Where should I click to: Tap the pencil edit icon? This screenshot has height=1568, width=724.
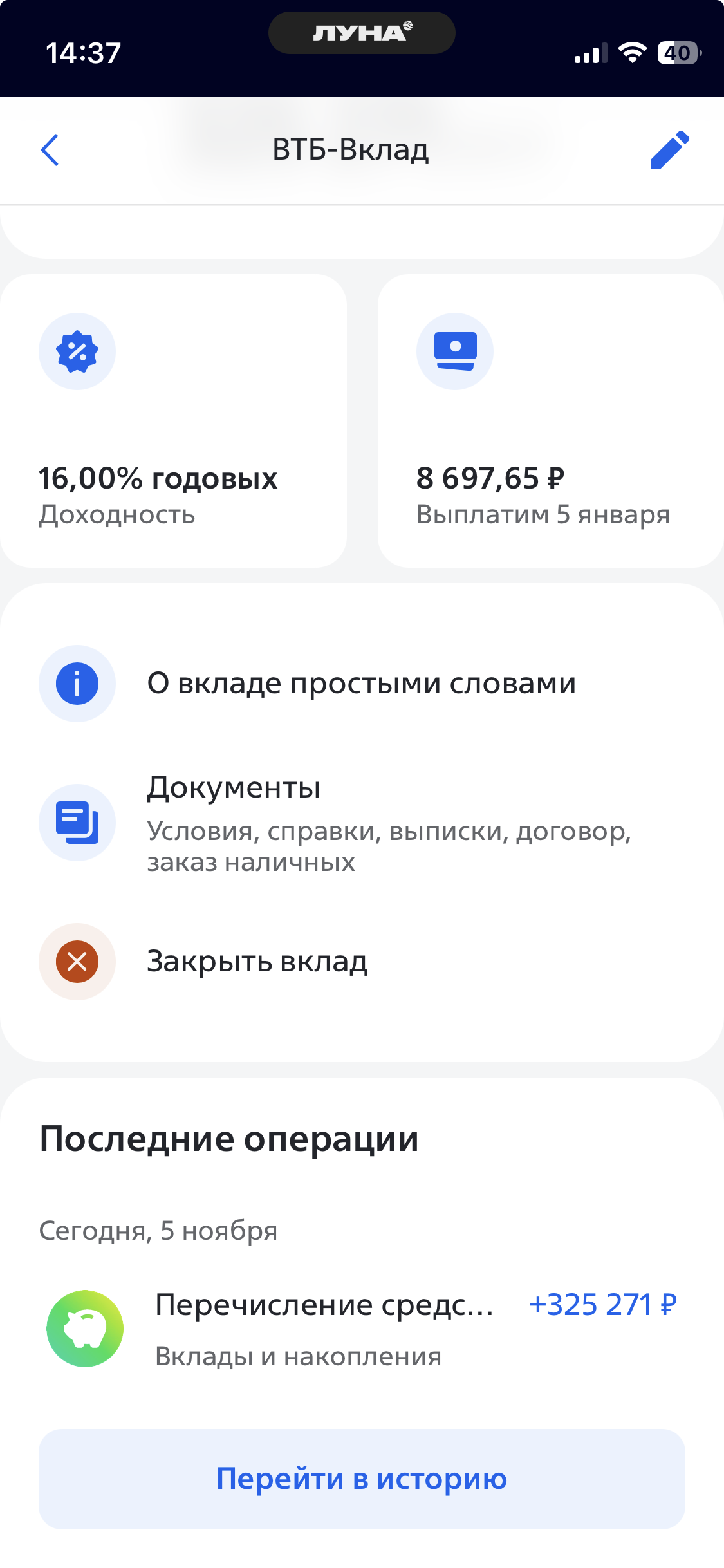pyautogui.click(x=669, y=150)
